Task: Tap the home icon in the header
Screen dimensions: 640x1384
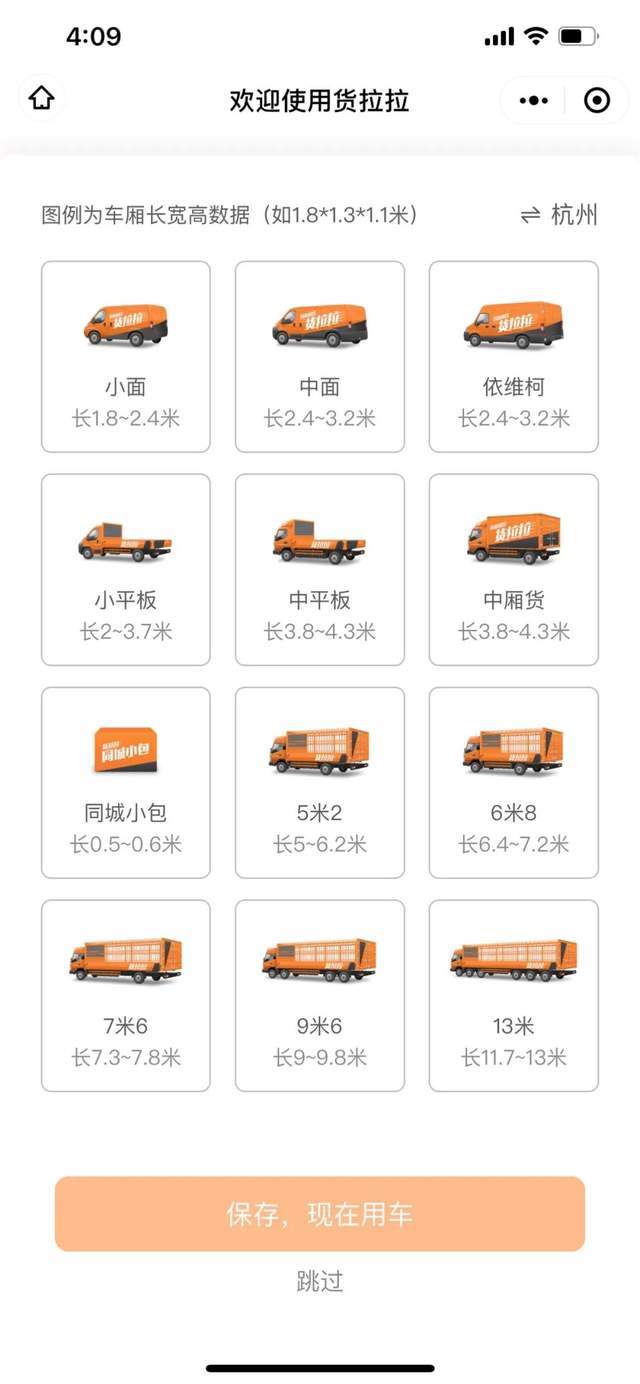Action: (x=41, y=99)
